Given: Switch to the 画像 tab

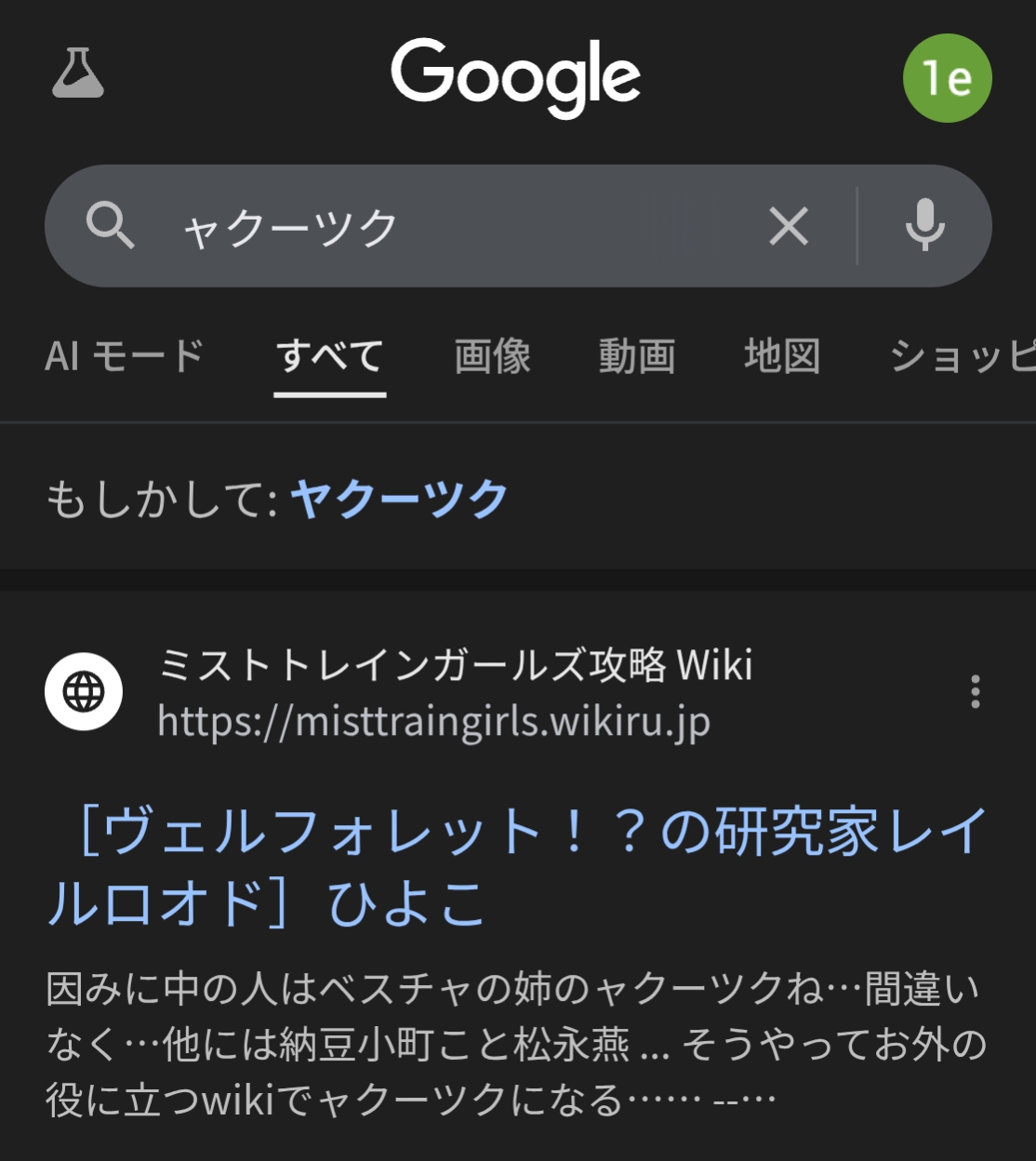Looking at the screenshot, I should [492, 356].
